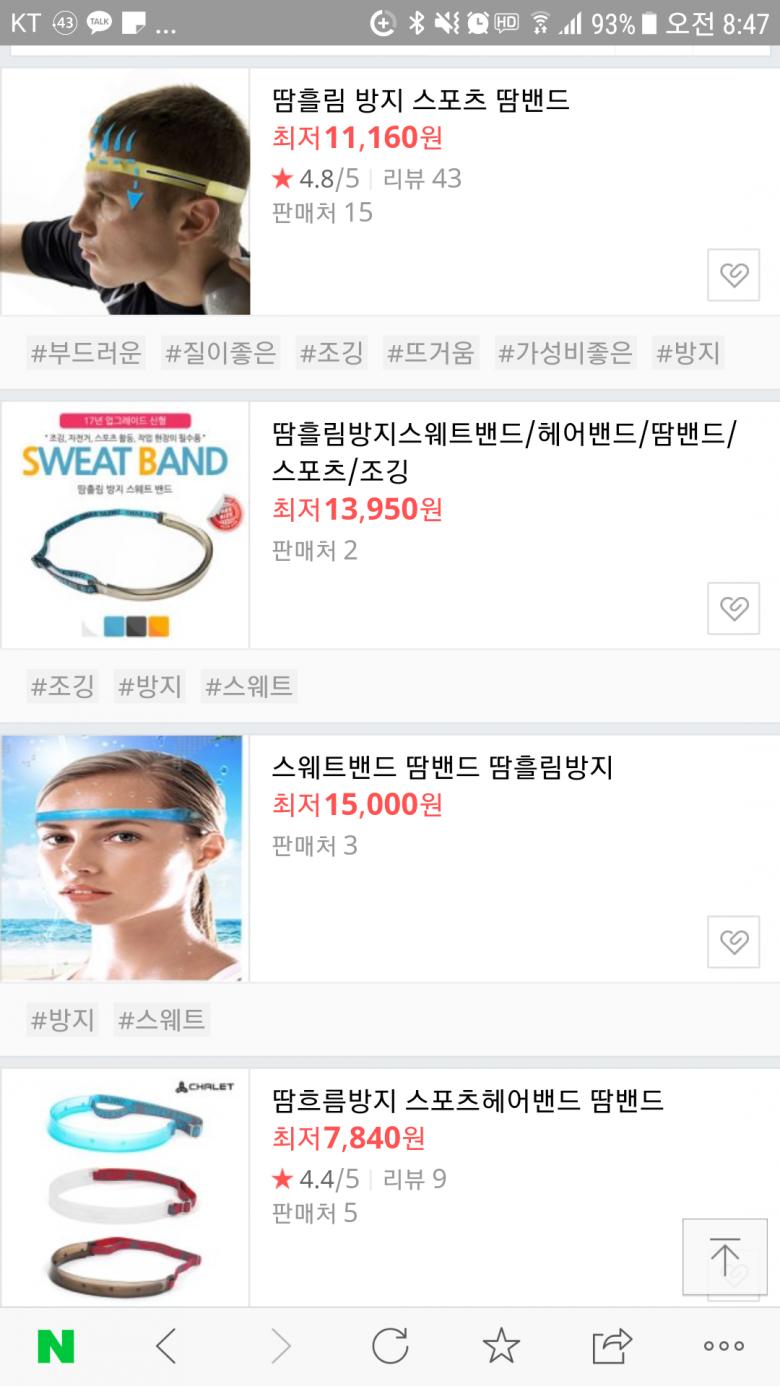Open the browser more options menu
This screenshot has height=1386, width=780.
[723, 1346]
